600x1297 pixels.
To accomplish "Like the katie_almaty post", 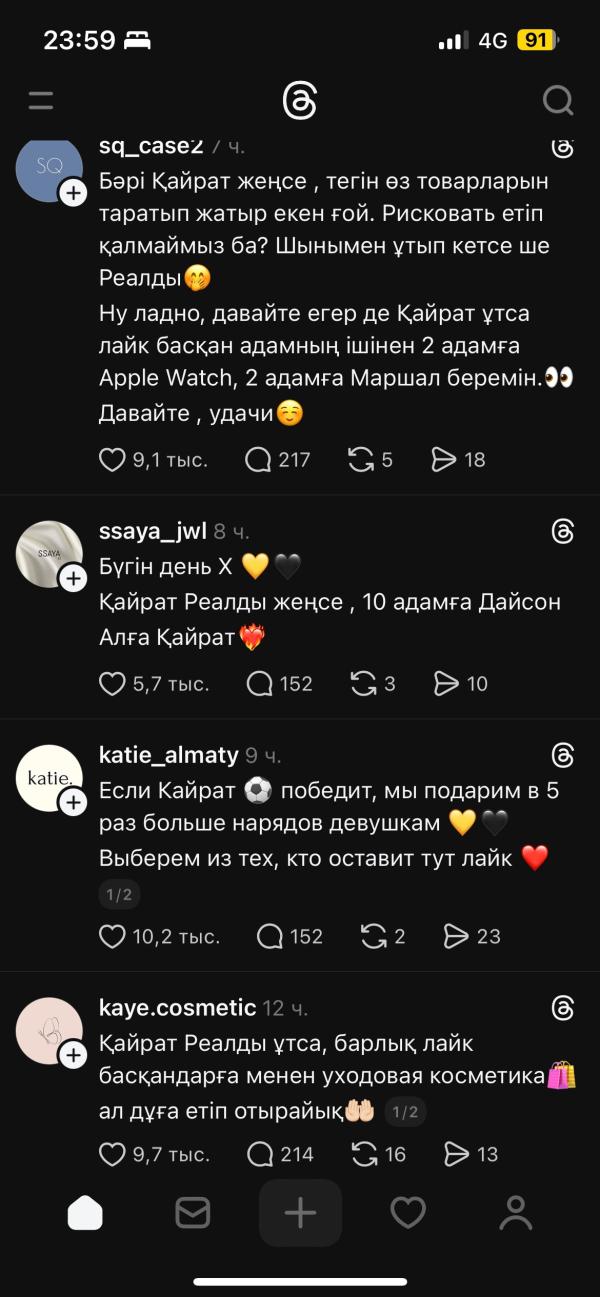I will click(113, 936).
